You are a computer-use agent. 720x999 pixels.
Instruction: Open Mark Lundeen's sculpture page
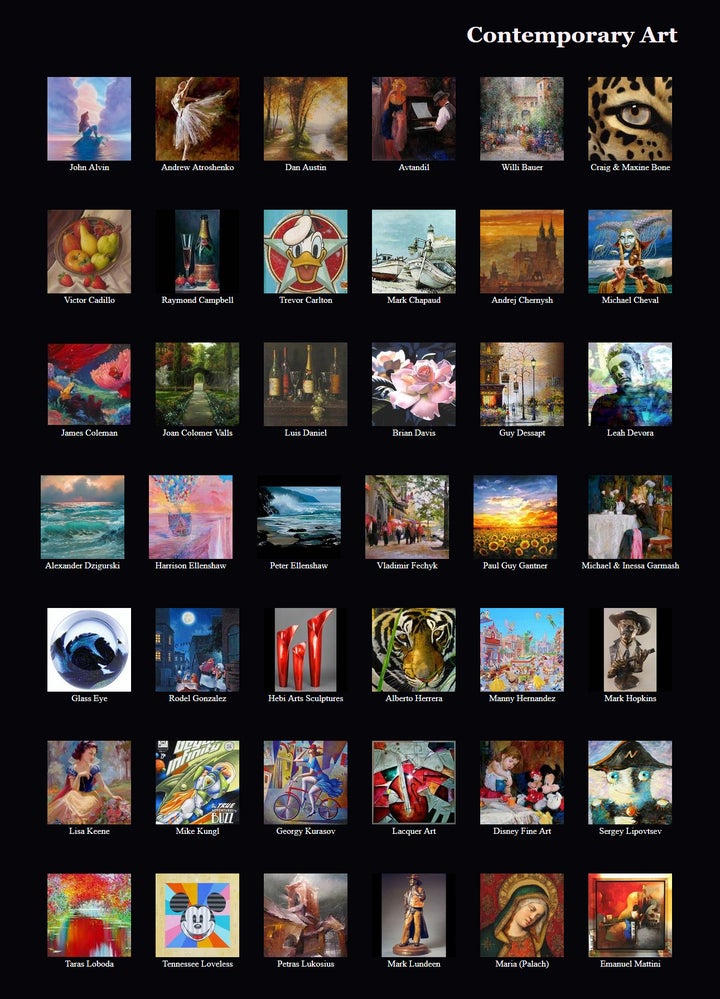pyautogui.click(x=413, y=915)
